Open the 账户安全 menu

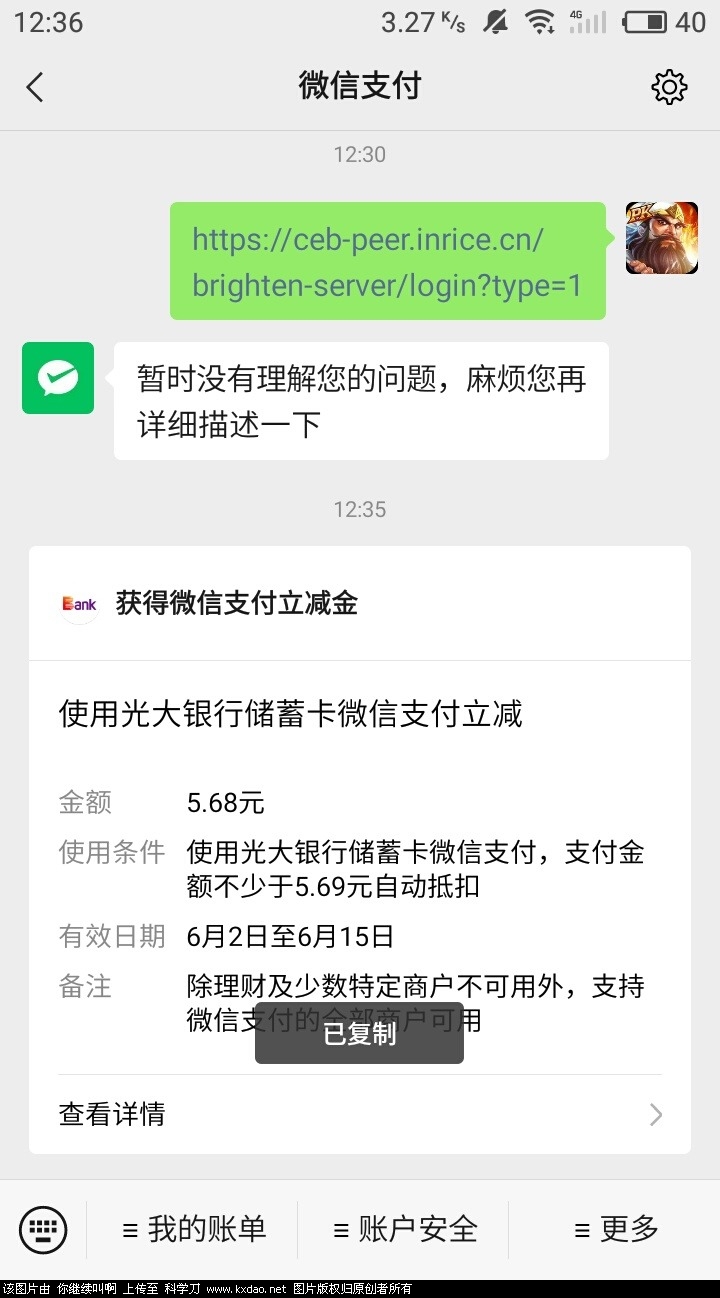click(x=405, y=1229)
